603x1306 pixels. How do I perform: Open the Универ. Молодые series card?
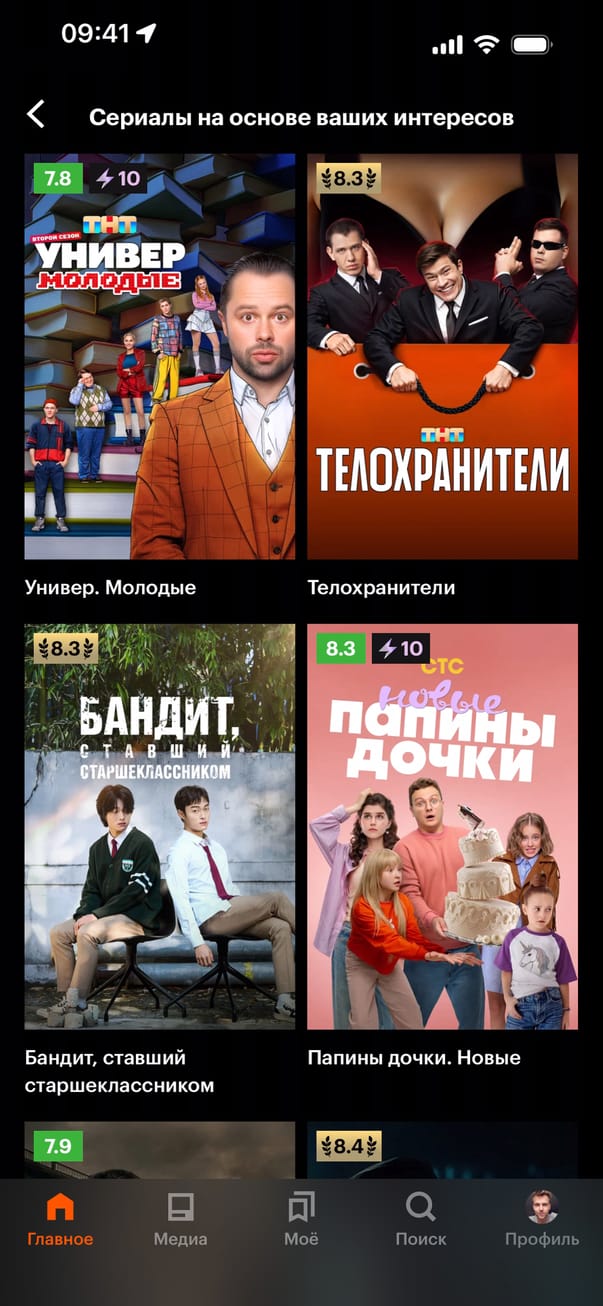(x=160, y=356)
